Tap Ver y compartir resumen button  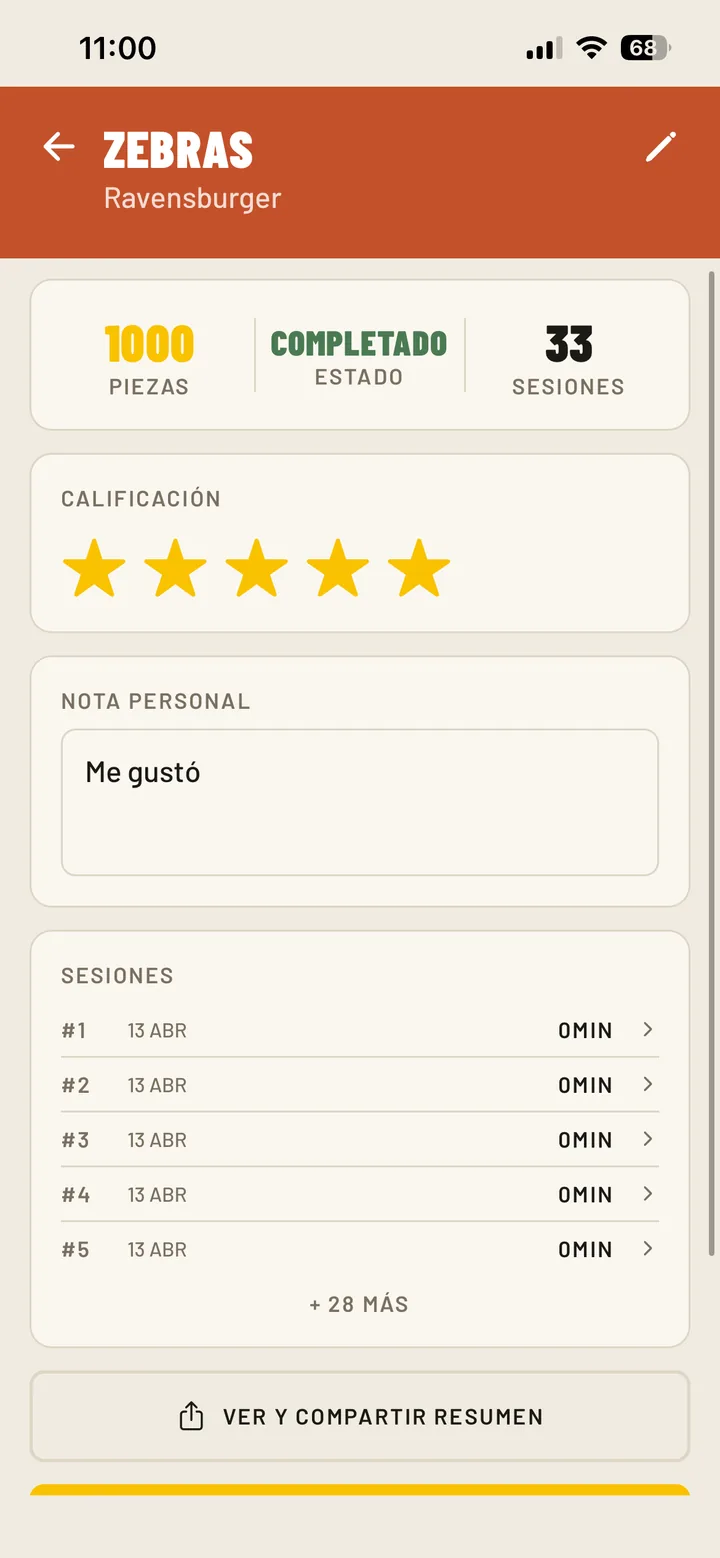[x=360, y=1416]
